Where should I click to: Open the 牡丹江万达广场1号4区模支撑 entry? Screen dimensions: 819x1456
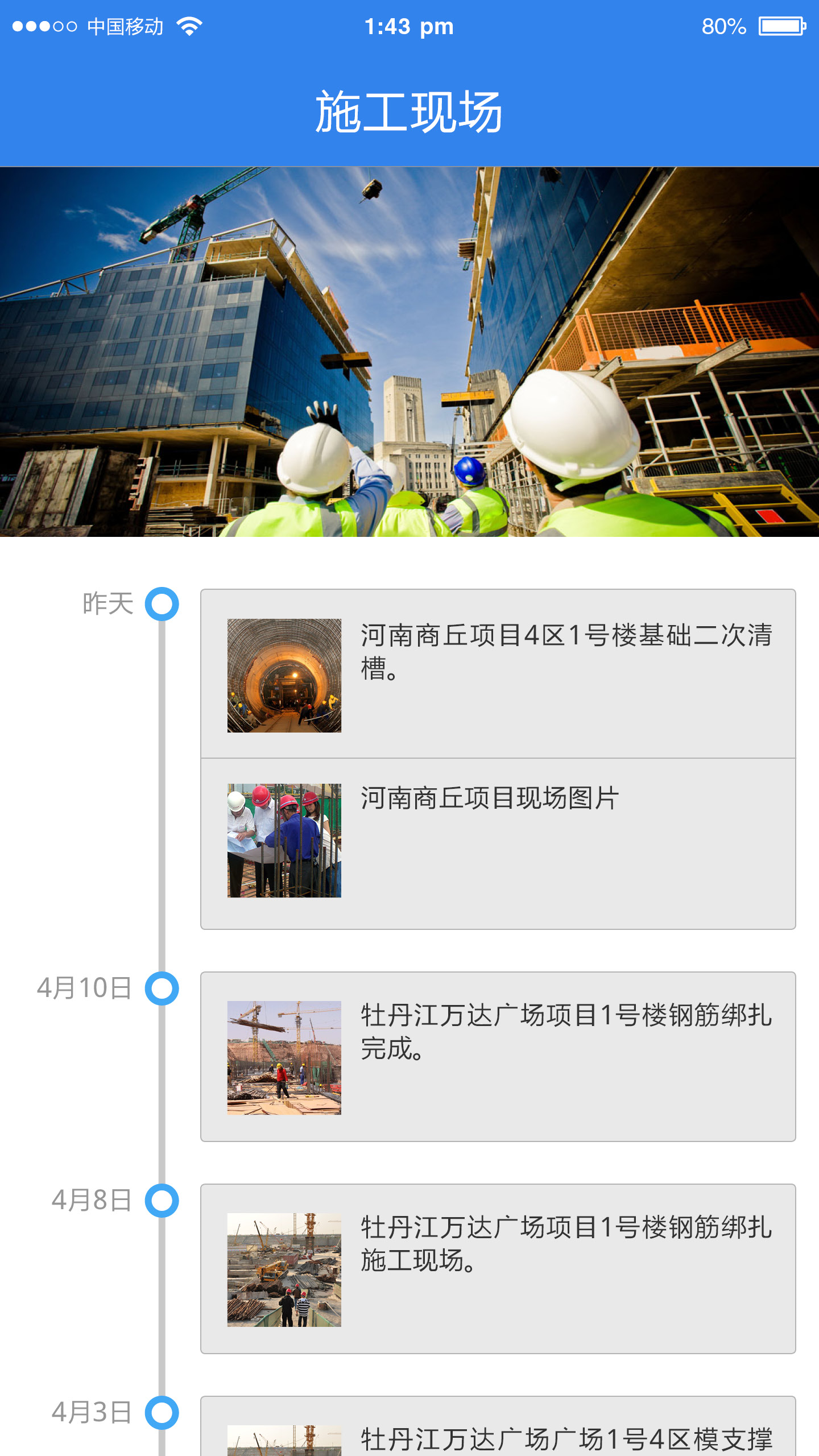pos(498,1433)
